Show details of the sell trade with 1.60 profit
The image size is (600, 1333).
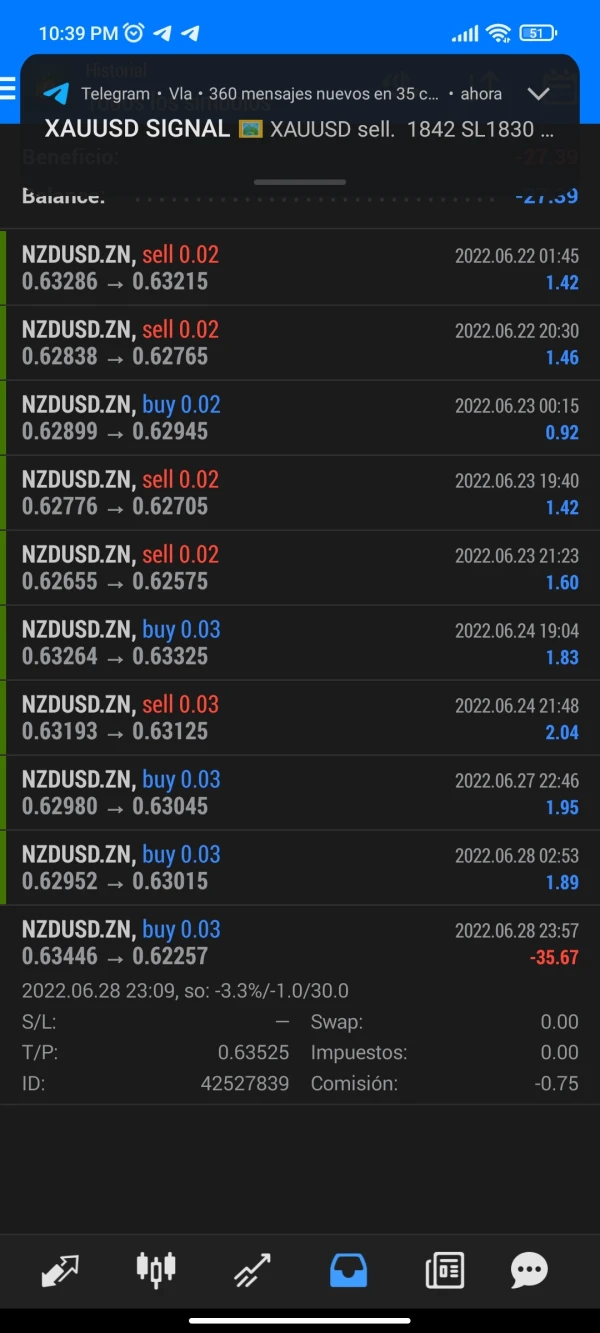(300, 568)
